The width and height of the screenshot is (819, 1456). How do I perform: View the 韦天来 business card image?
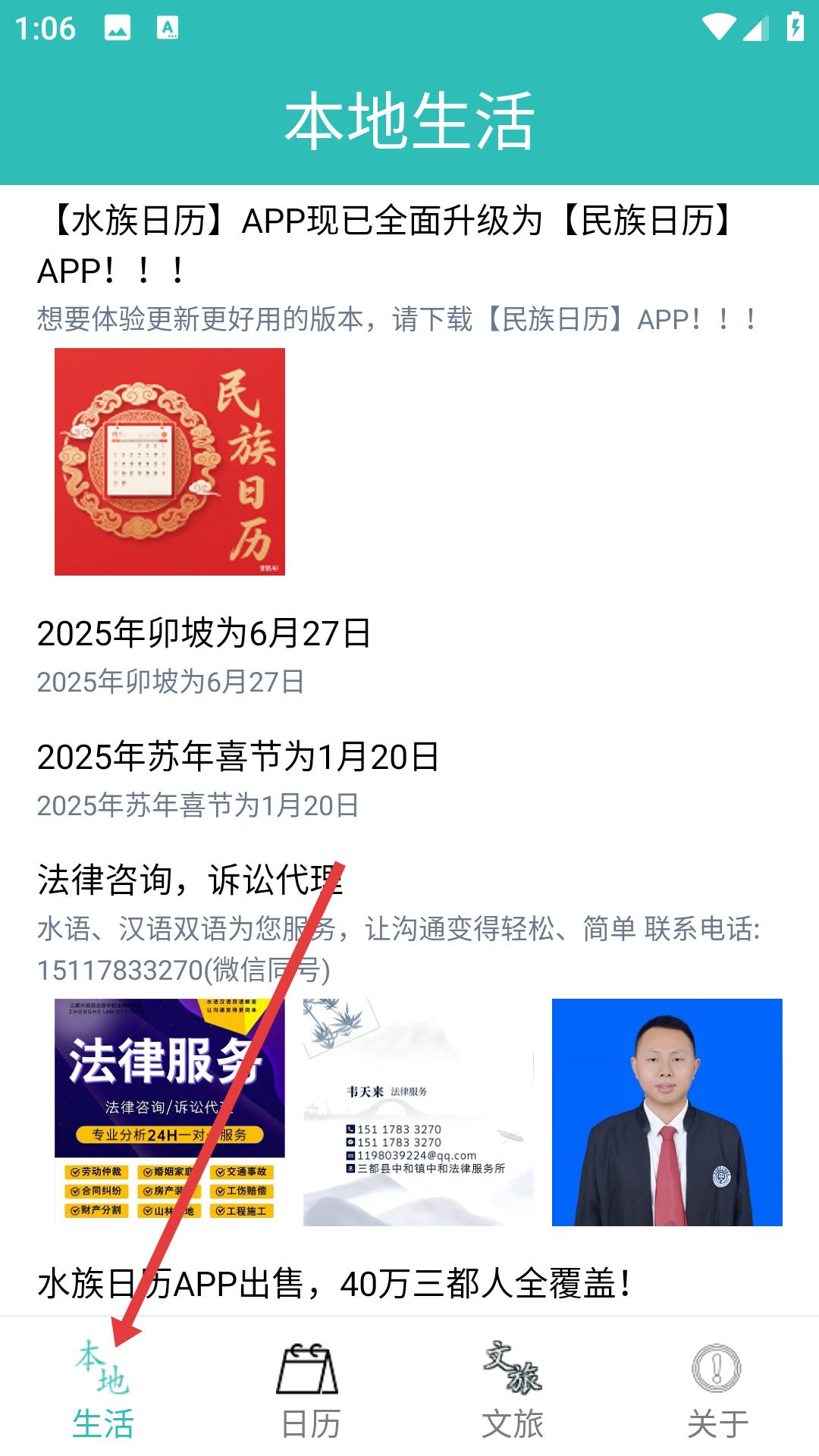[x=418, y=1112]
